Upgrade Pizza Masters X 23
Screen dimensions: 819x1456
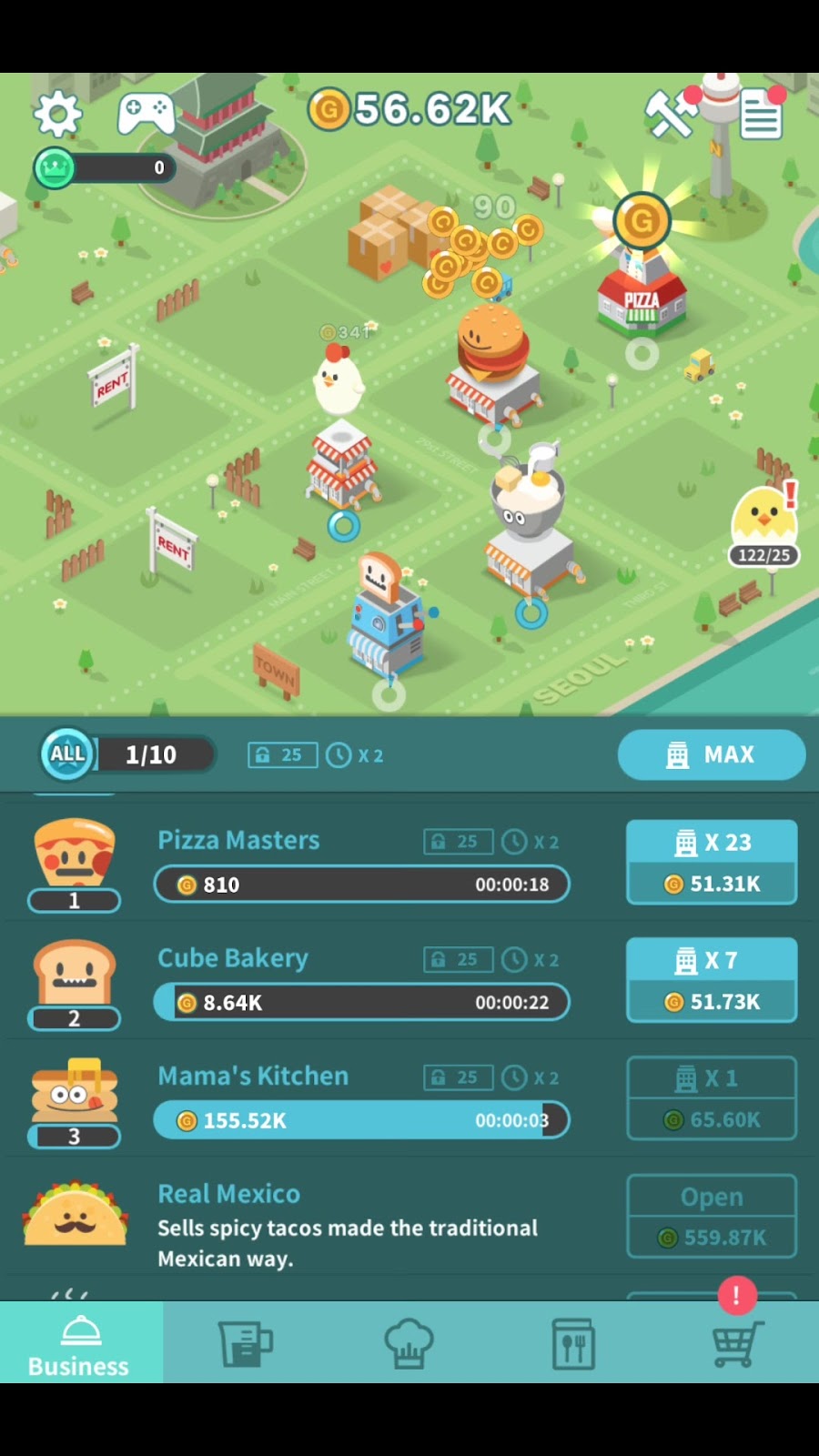tap(712, 862)
